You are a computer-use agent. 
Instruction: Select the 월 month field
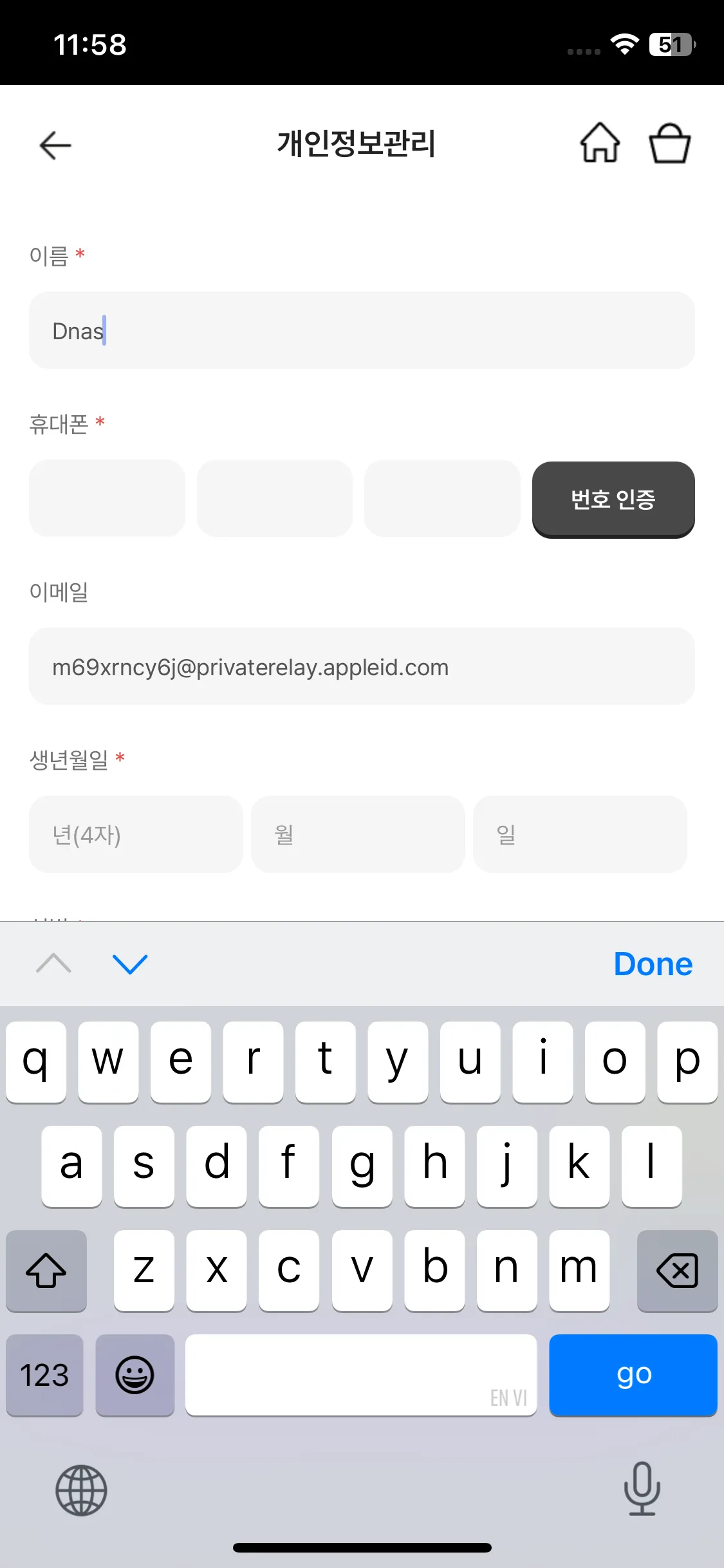click(358, 835)
